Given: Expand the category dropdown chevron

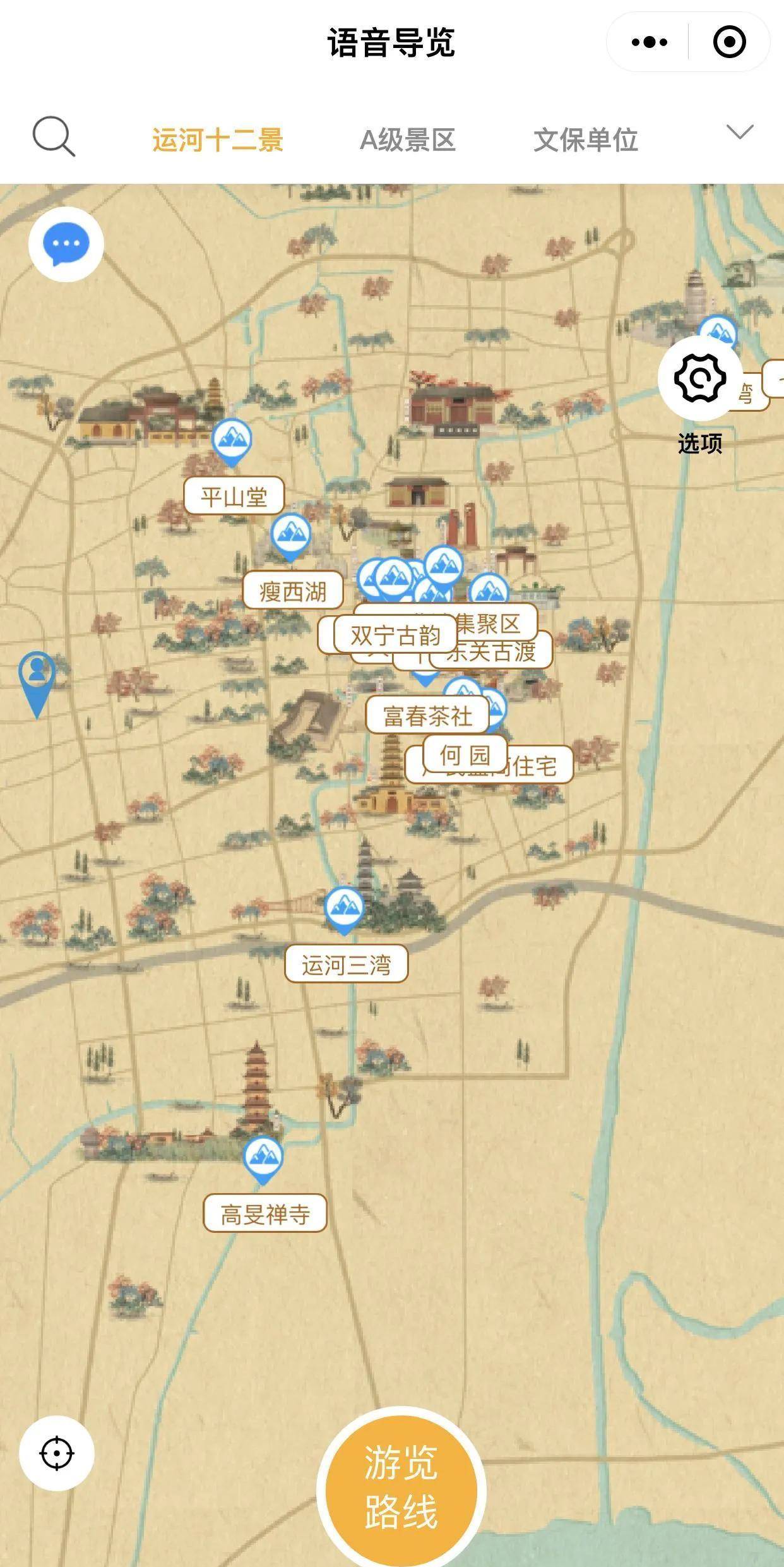Looking at the screenshot, I should tap(739, 132).
